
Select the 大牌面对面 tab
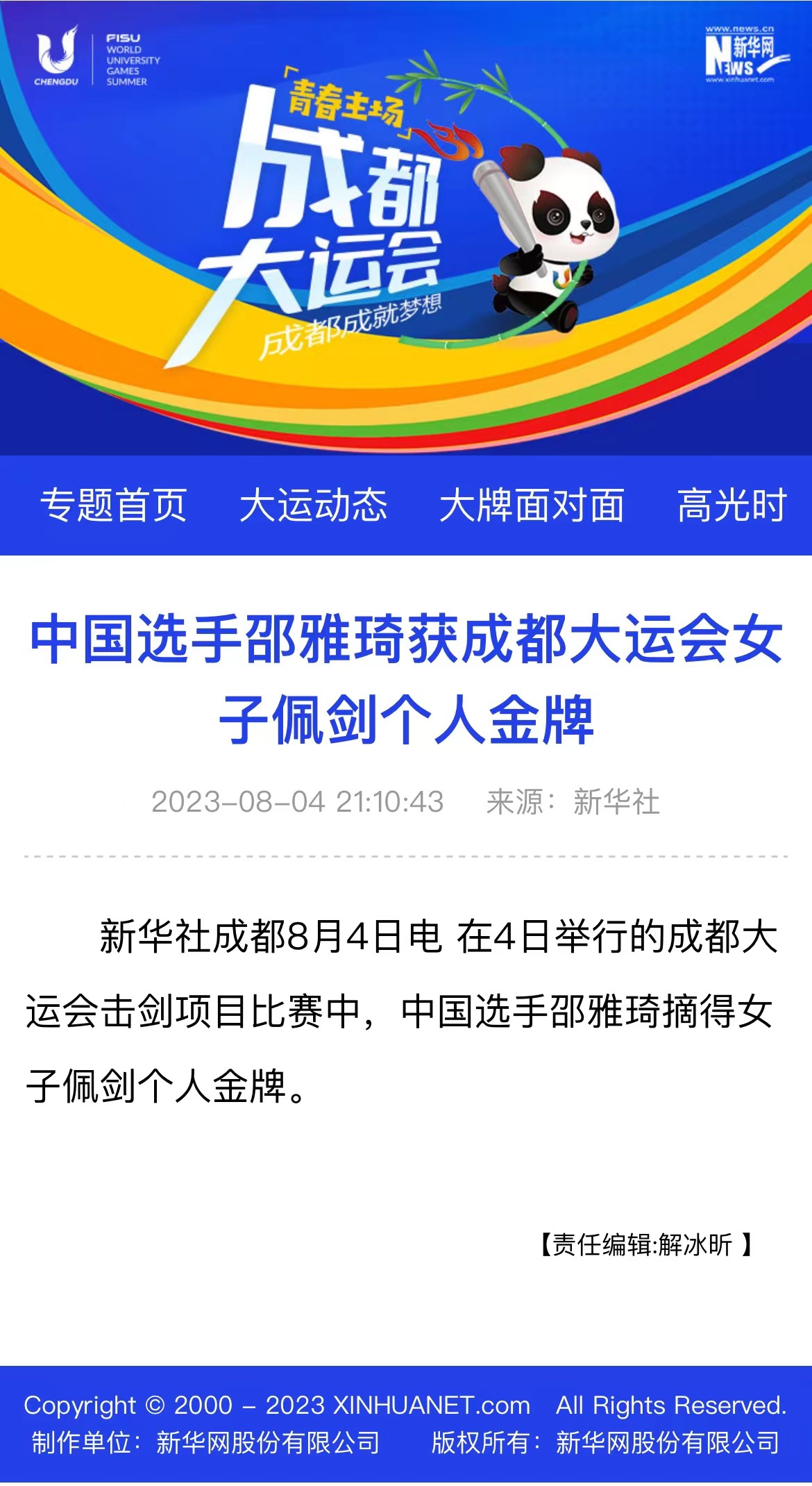(x=532, y=505)
